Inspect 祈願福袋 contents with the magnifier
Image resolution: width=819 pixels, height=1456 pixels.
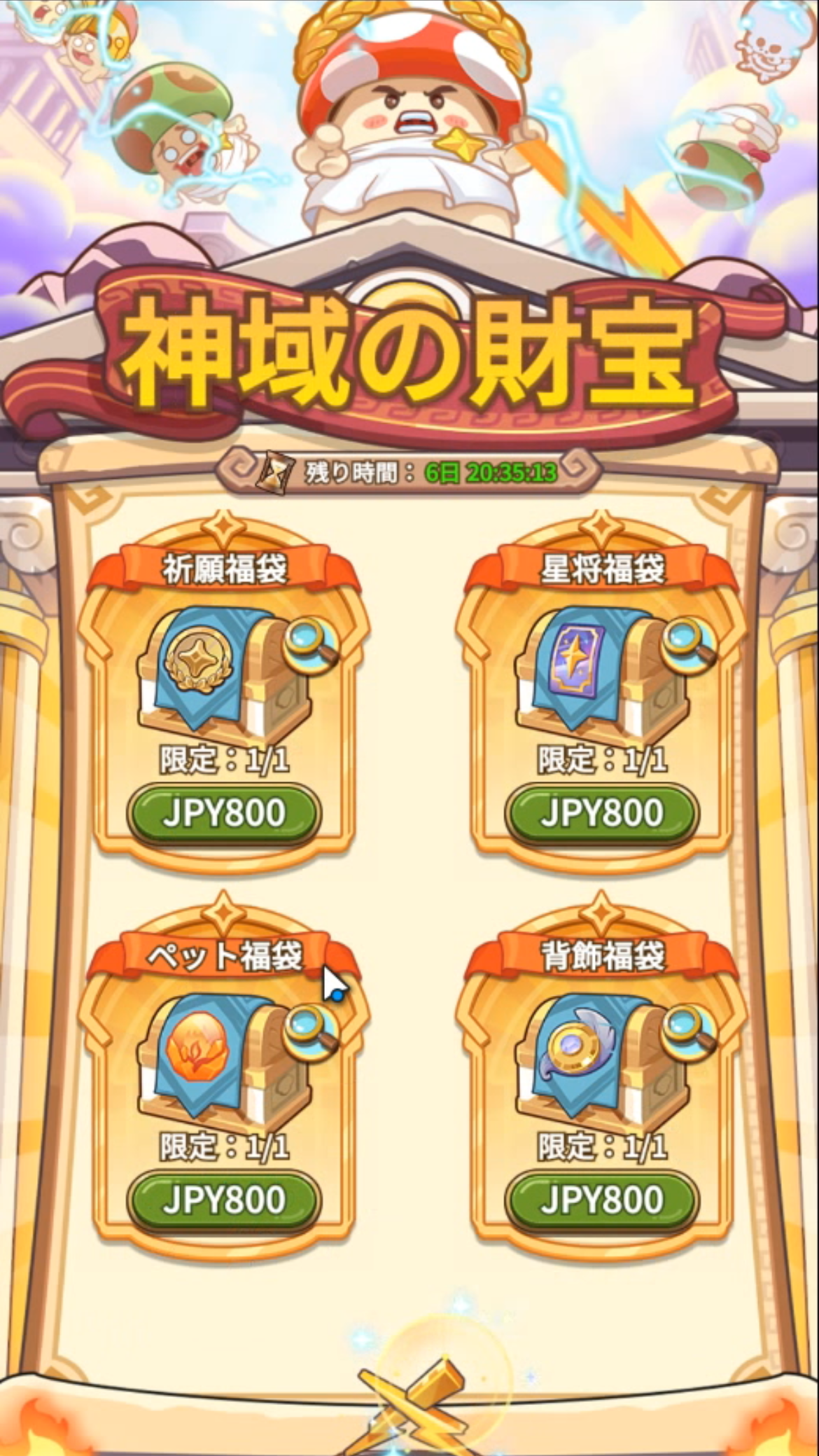309,644
